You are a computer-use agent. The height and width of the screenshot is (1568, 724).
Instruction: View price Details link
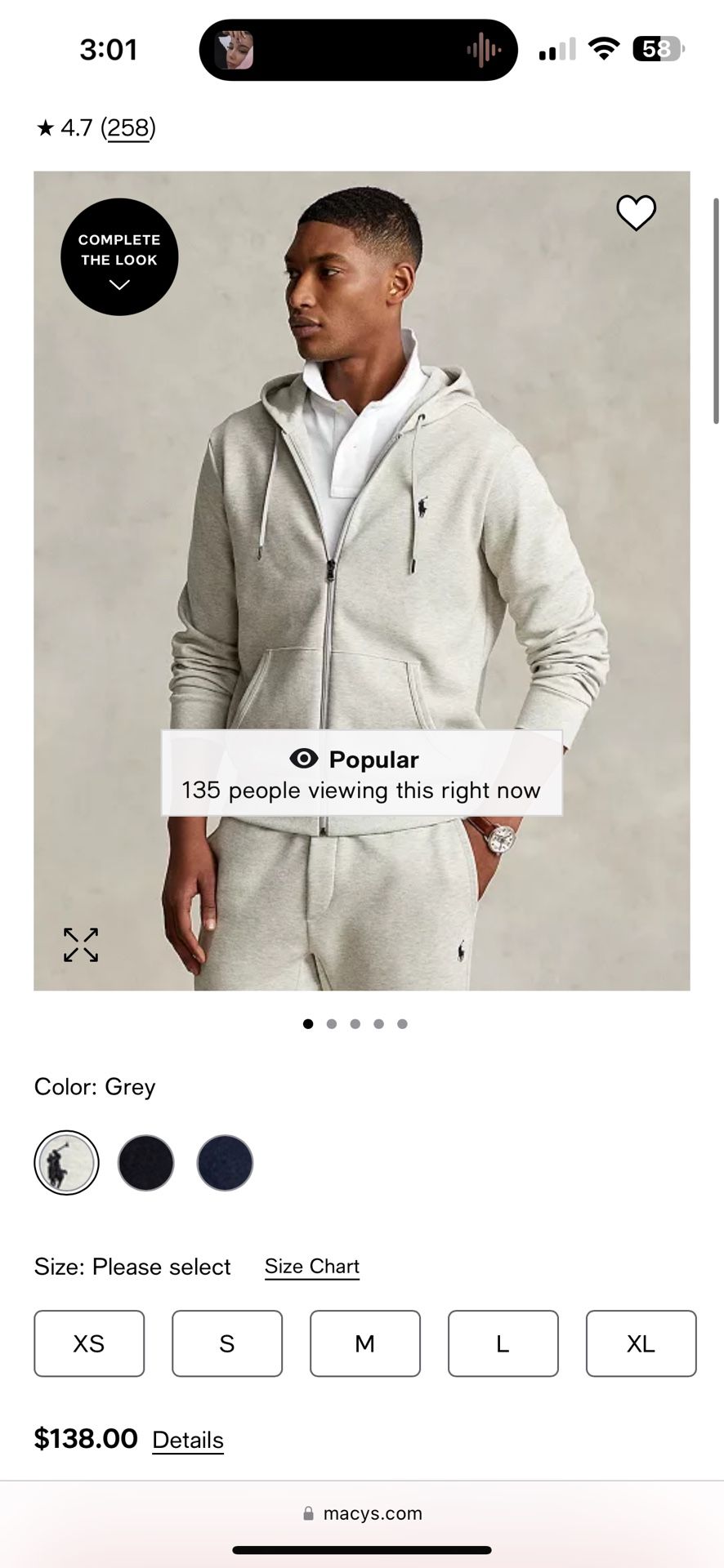pyautogui.click(x=188, y=1440)
